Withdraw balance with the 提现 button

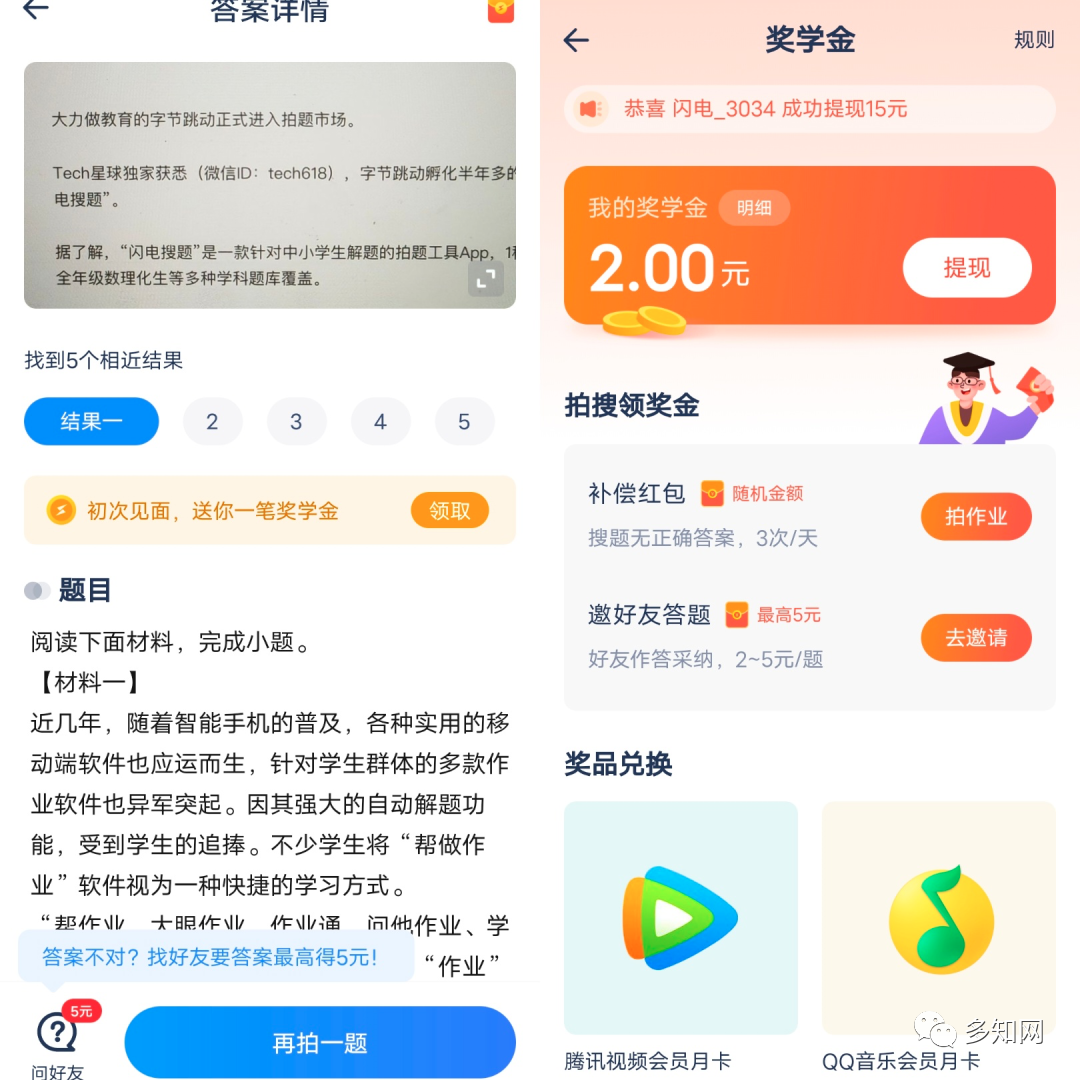tap(966, 268)
